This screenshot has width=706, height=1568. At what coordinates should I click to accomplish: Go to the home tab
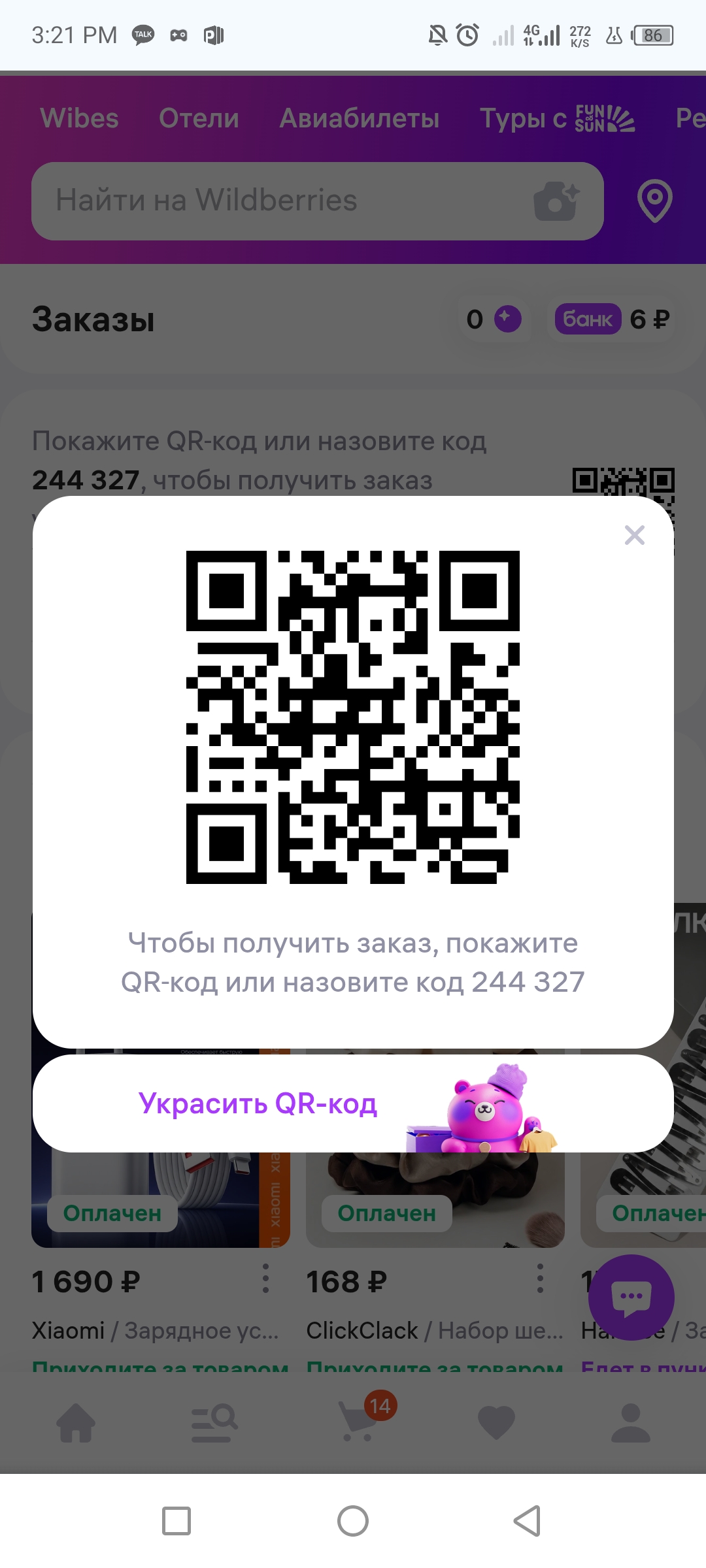[76, 1422]
